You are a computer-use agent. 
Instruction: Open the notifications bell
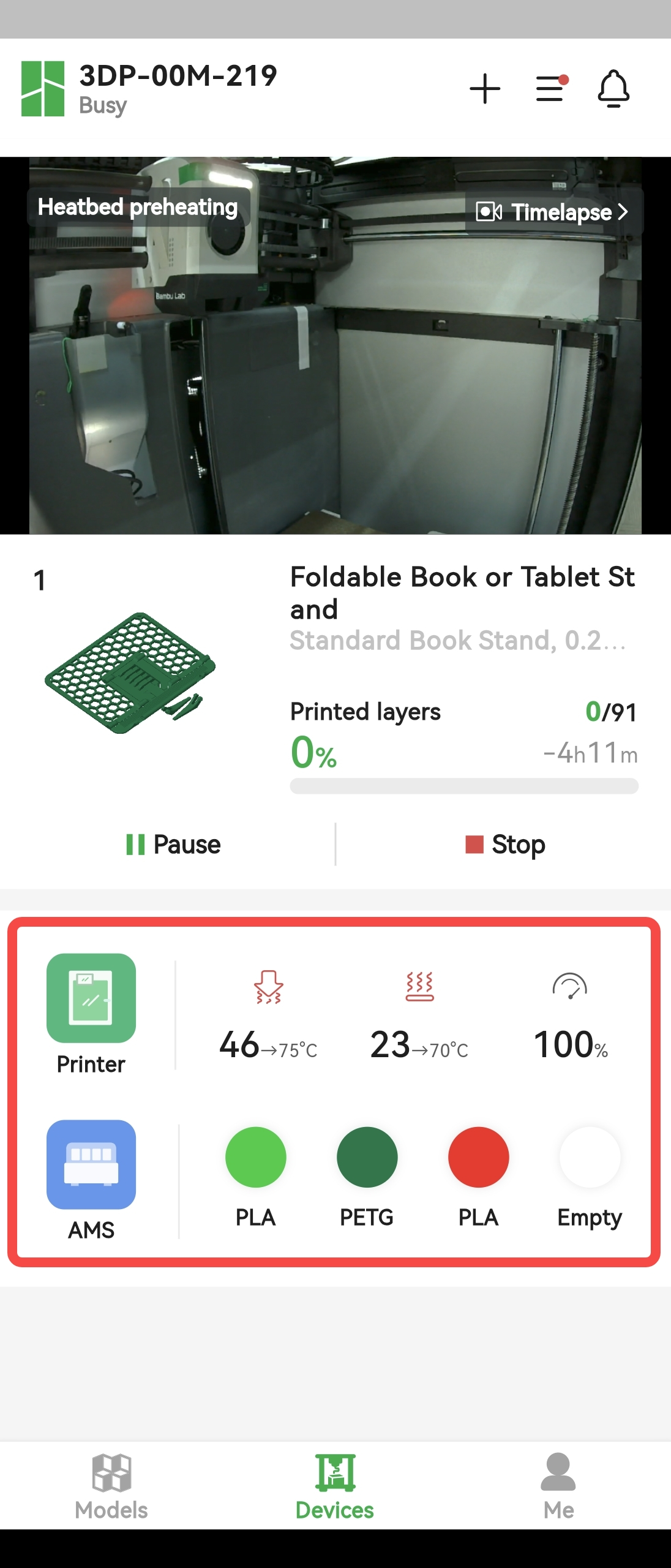click(x=613, y=89)
